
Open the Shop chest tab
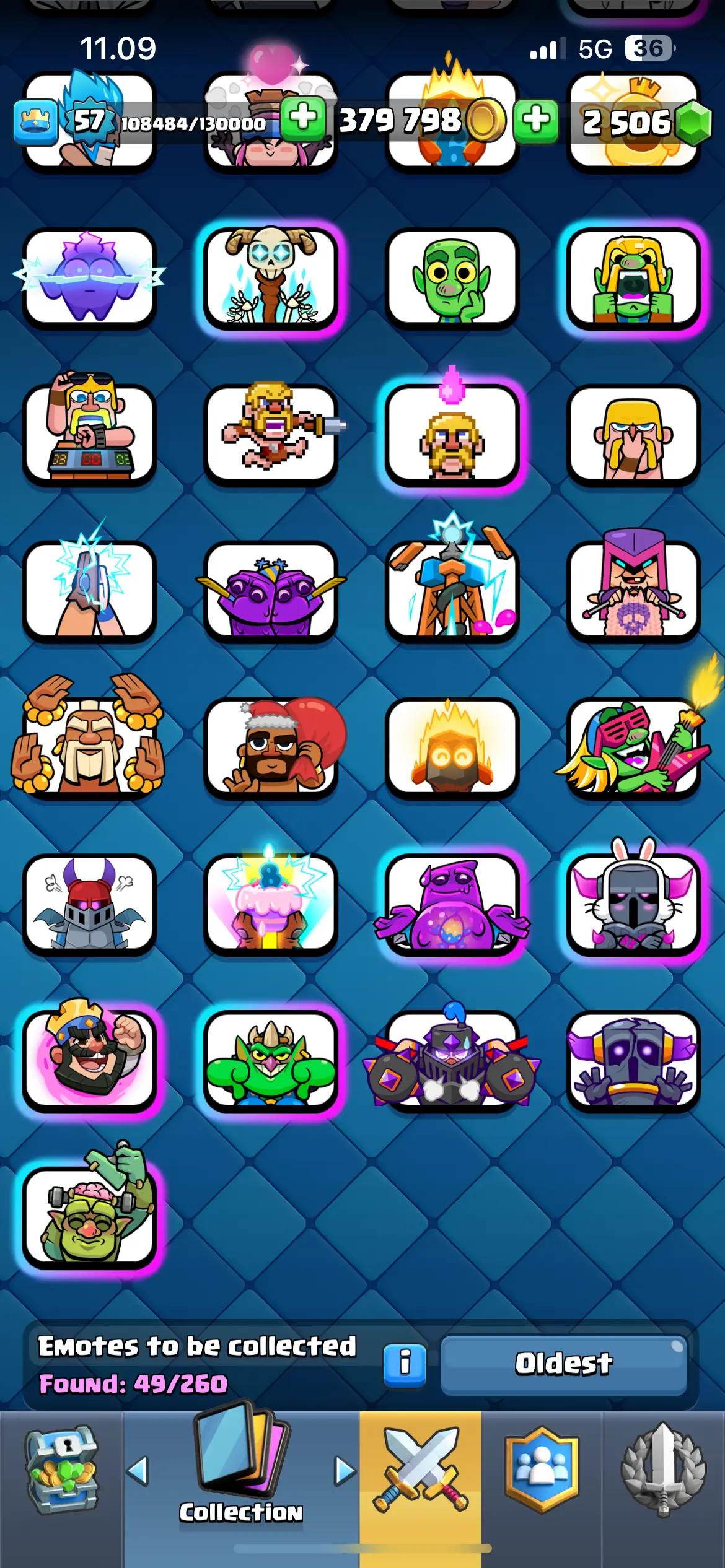click(61, 1470)
